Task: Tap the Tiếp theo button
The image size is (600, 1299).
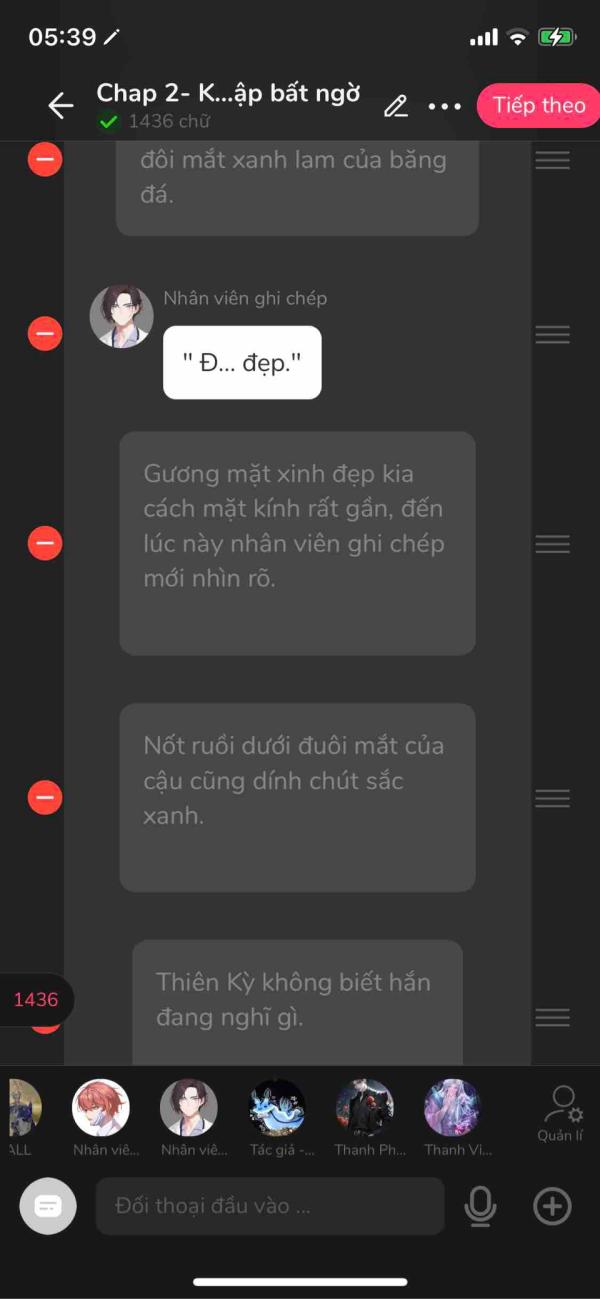Action: click(539, 106)
